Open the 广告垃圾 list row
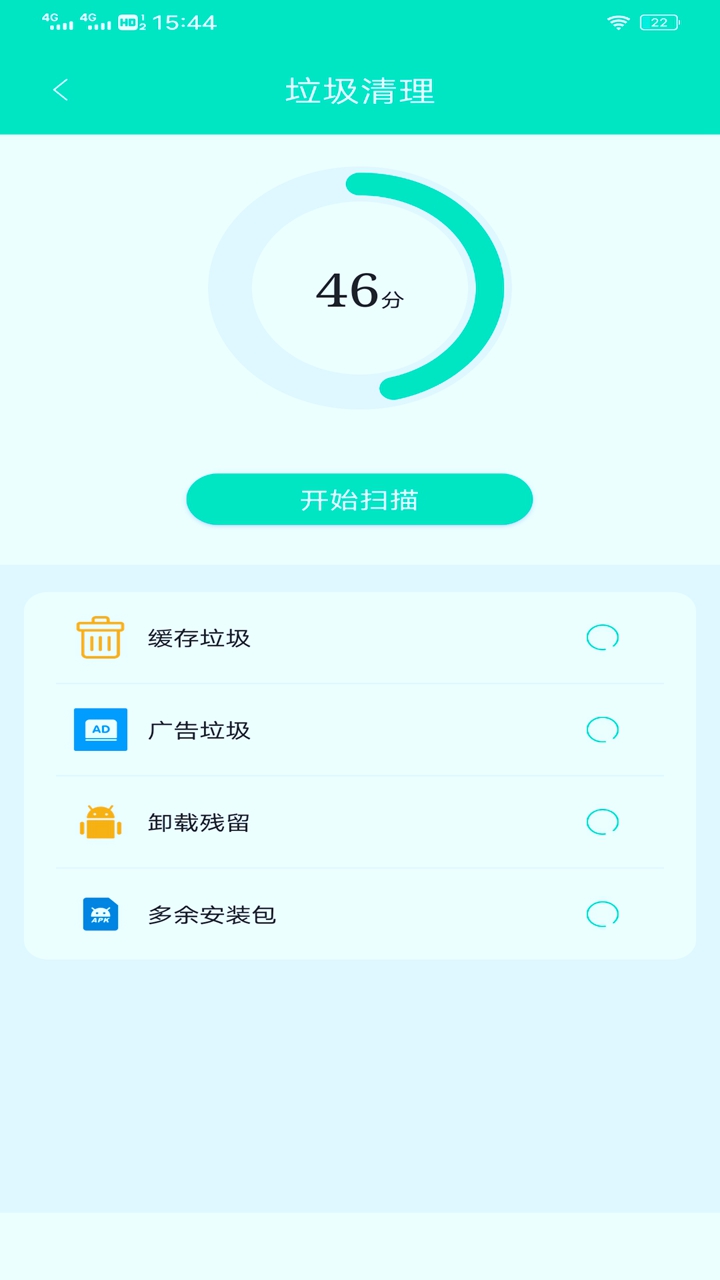This screenshot has width=720, height=1280. coord(360,730)
